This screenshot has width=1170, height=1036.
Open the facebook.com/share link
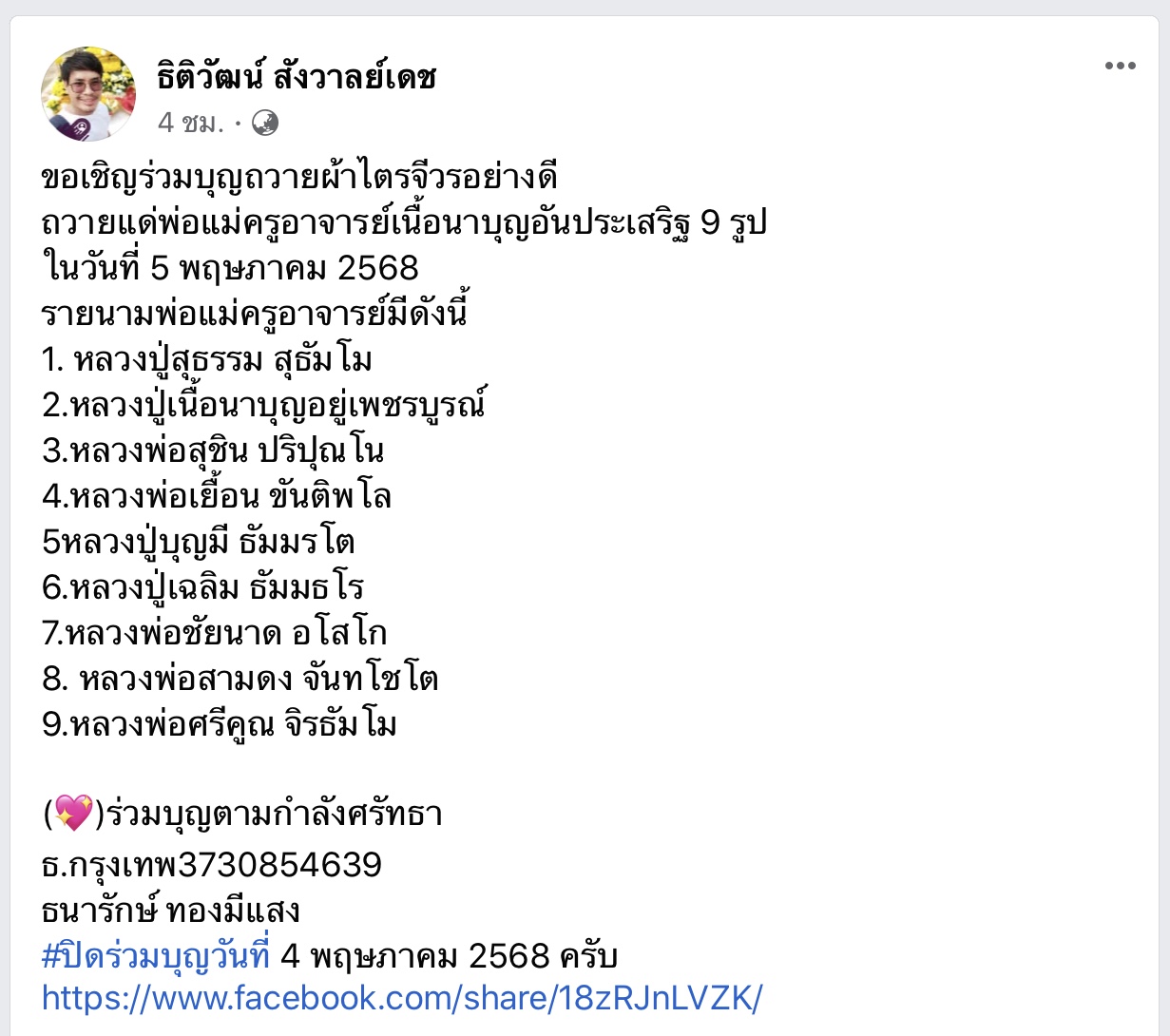(402, 998)
